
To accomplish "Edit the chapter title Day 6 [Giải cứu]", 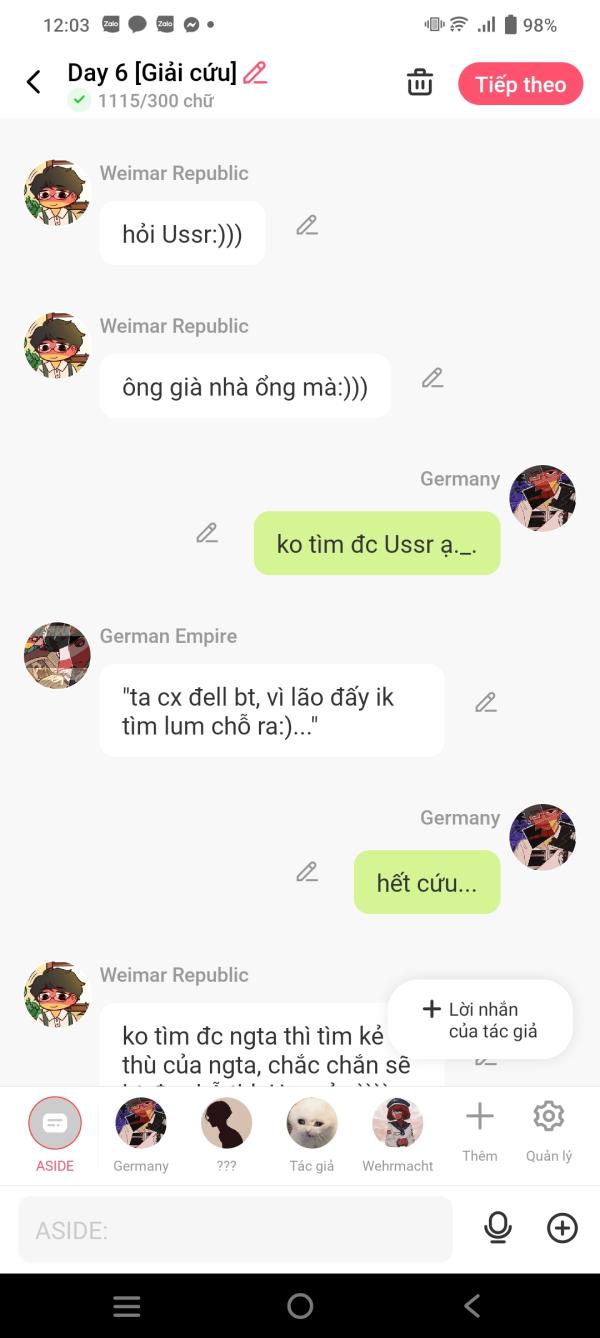I will (x=255, y=73).
